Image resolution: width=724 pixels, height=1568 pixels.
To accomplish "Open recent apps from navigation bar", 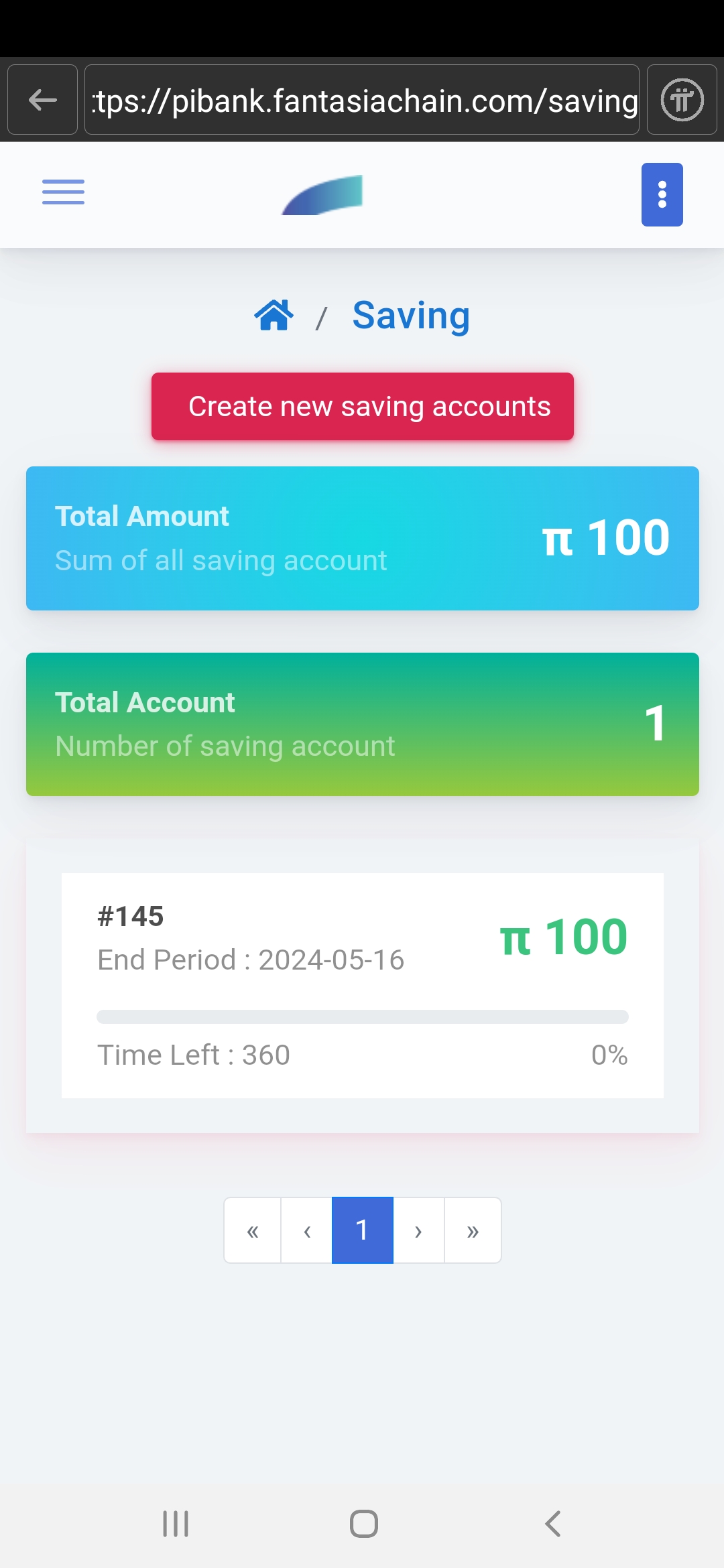I will [x=176, y=1524].
